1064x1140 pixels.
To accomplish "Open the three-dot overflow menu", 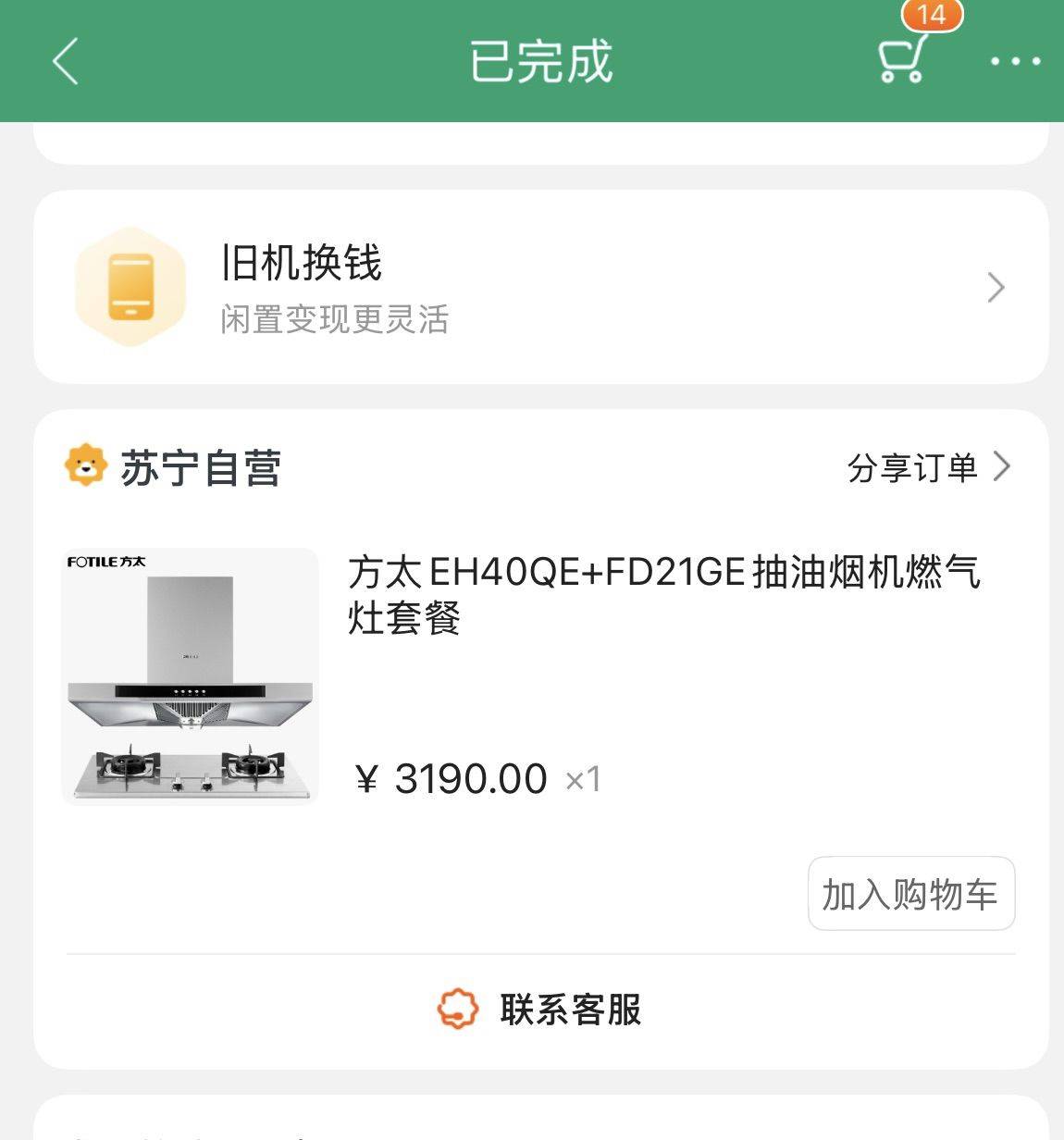I will [1015, 61].
